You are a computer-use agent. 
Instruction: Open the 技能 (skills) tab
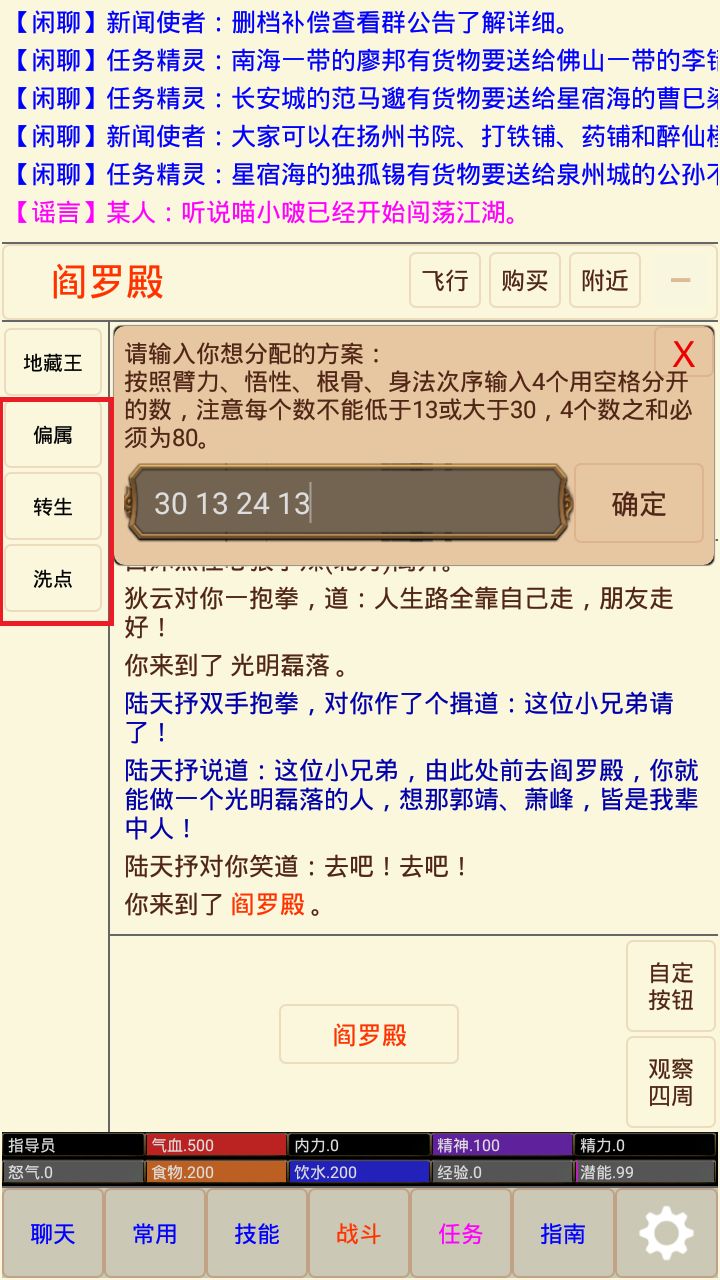[x=256, y=1232]
